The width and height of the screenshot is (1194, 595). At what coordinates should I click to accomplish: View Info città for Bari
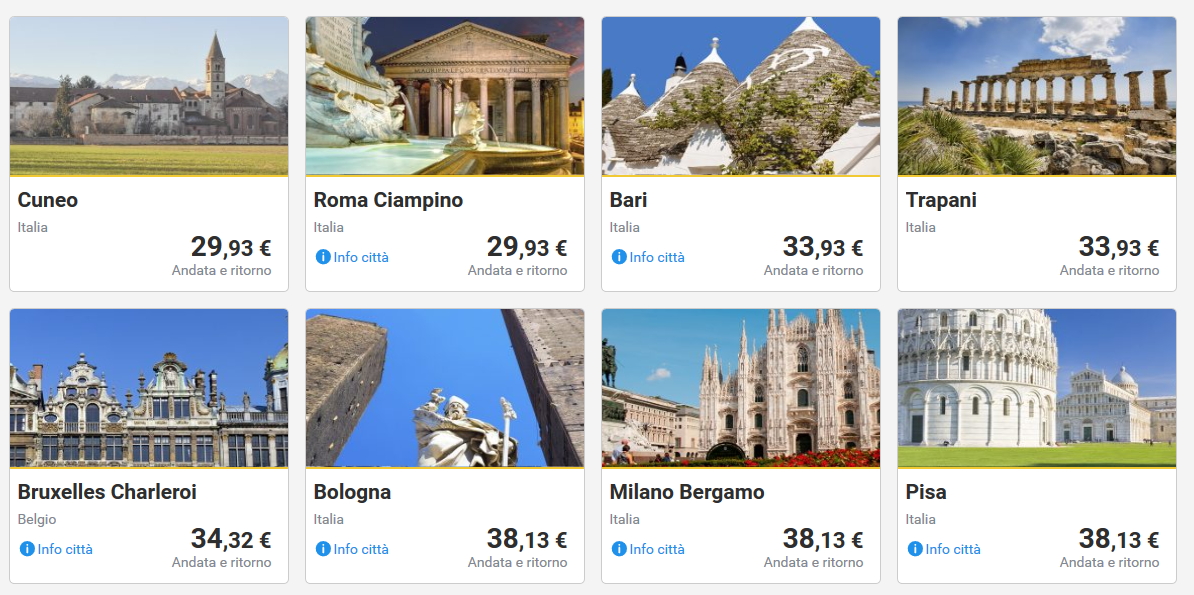click(x=648, y=257)
